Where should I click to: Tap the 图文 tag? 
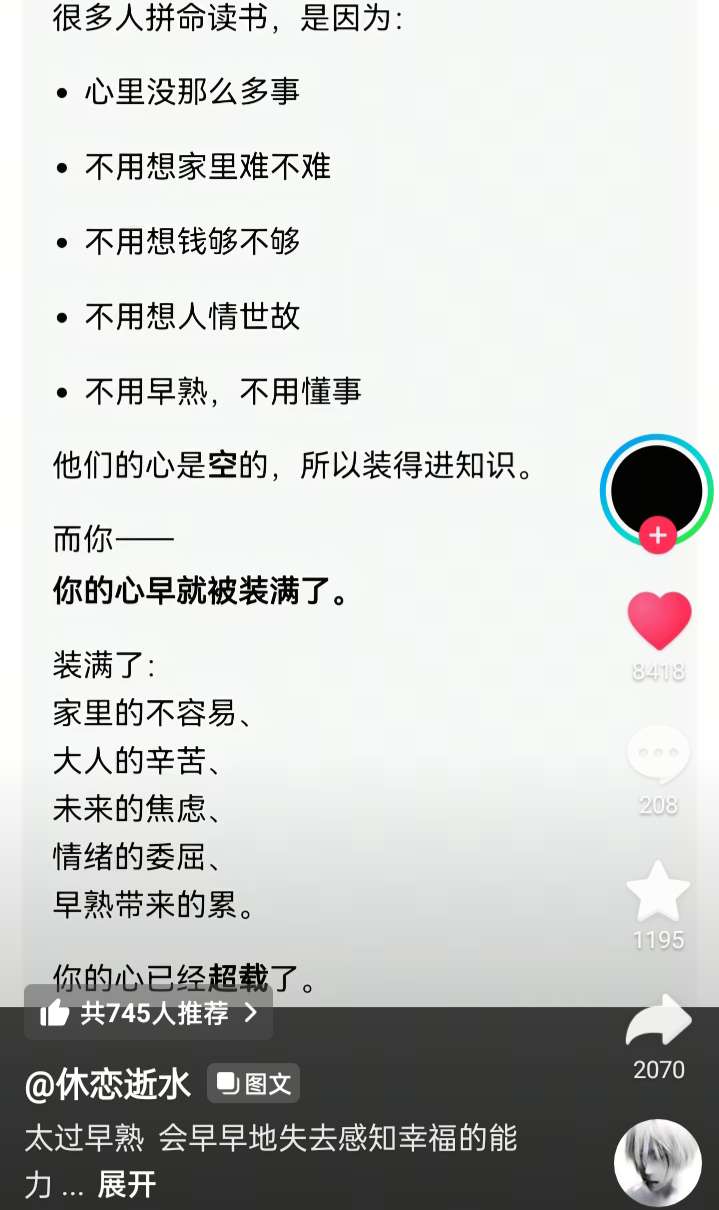click(254, 1084)
